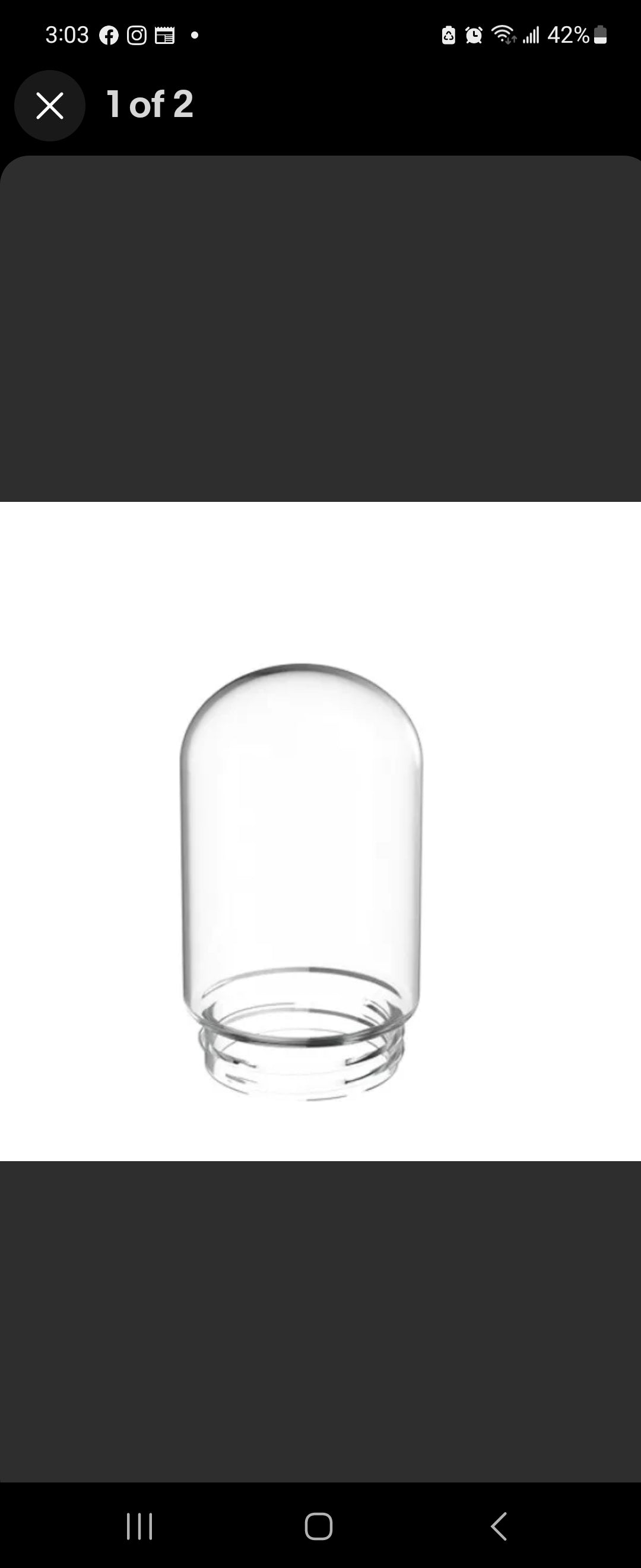
Task: Close the image viewer
Action: [x=50, y=106]
